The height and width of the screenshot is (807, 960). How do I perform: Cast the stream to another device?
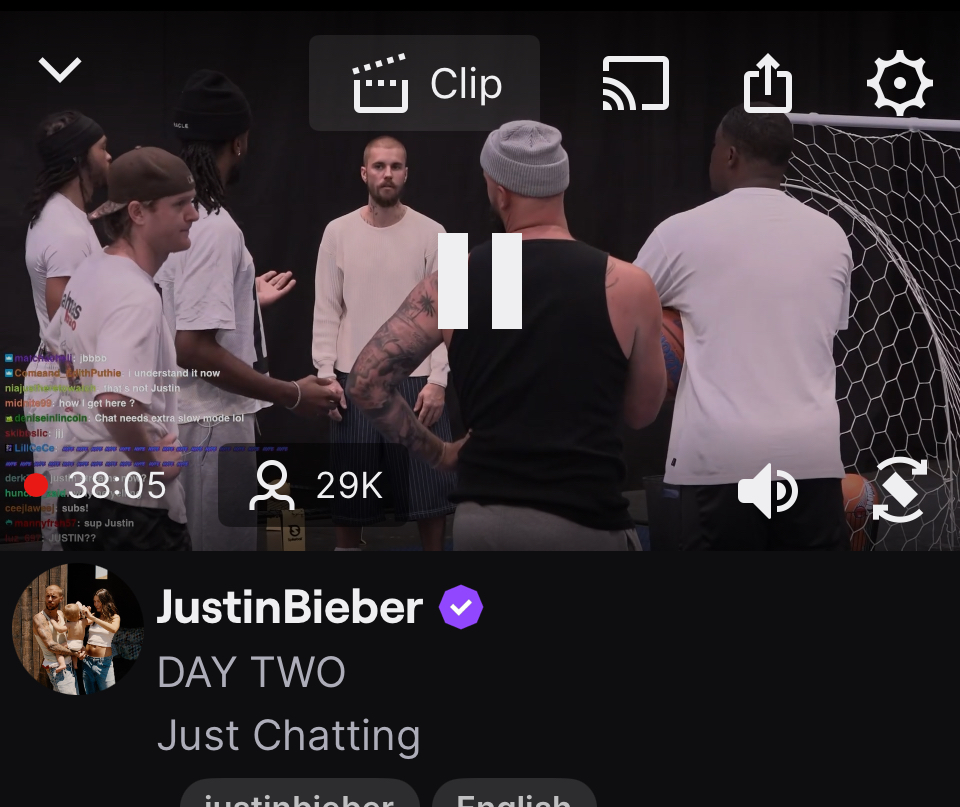click(635, 84)
